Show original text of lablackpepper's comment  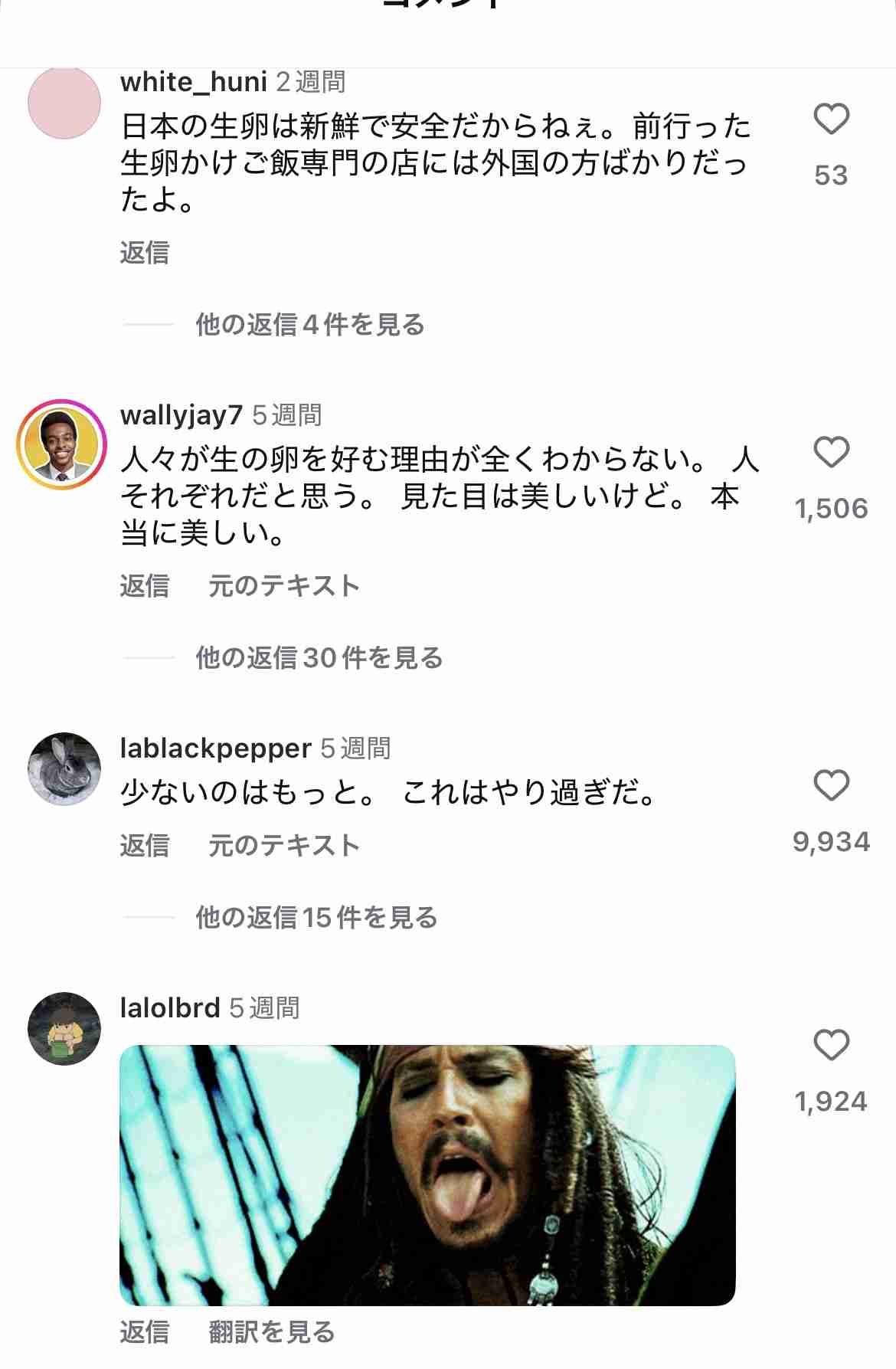tap(283, 845)
